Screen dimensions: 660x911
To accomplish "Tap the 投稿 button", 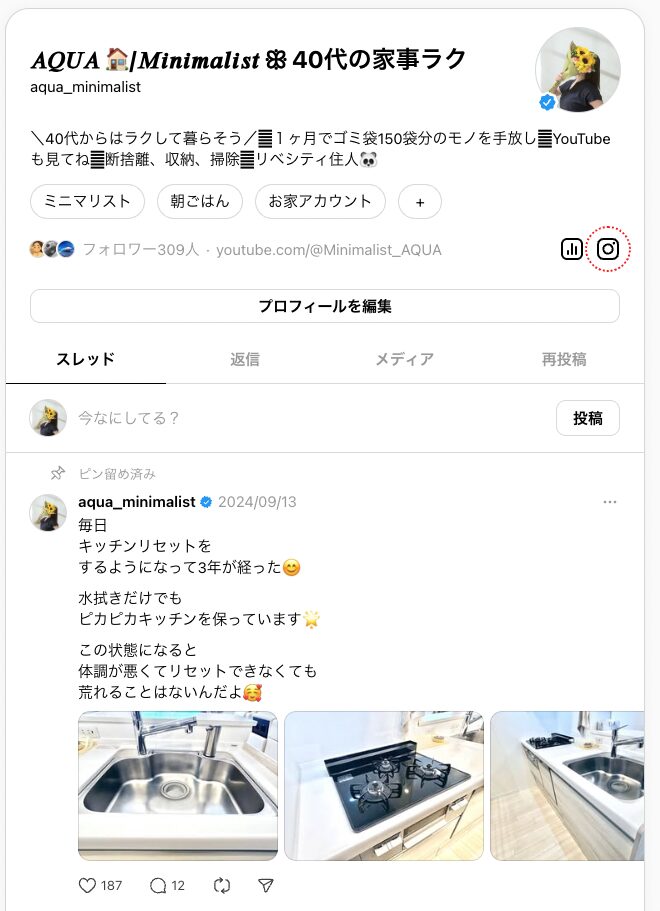I will [x=587, y=418].
